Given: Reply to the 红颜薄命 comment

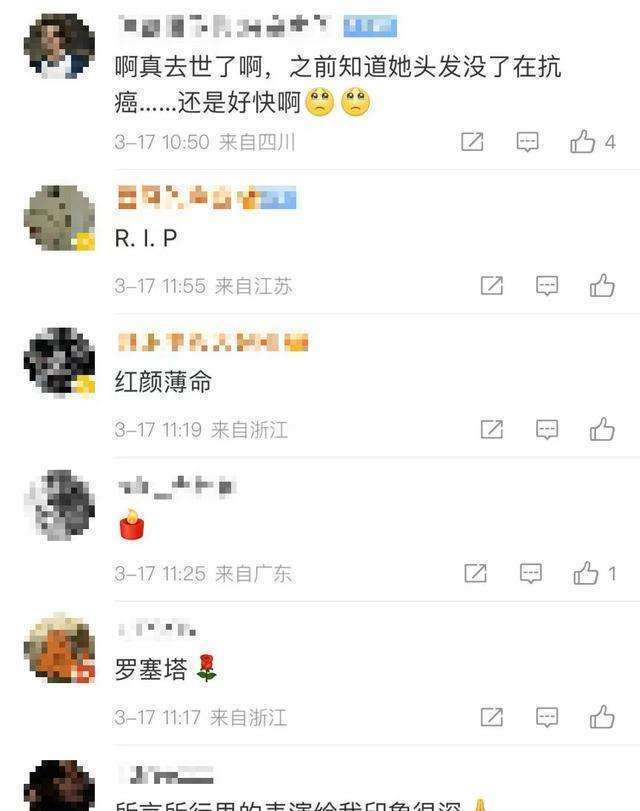Looking at the screenshot, I should [547, 430].
